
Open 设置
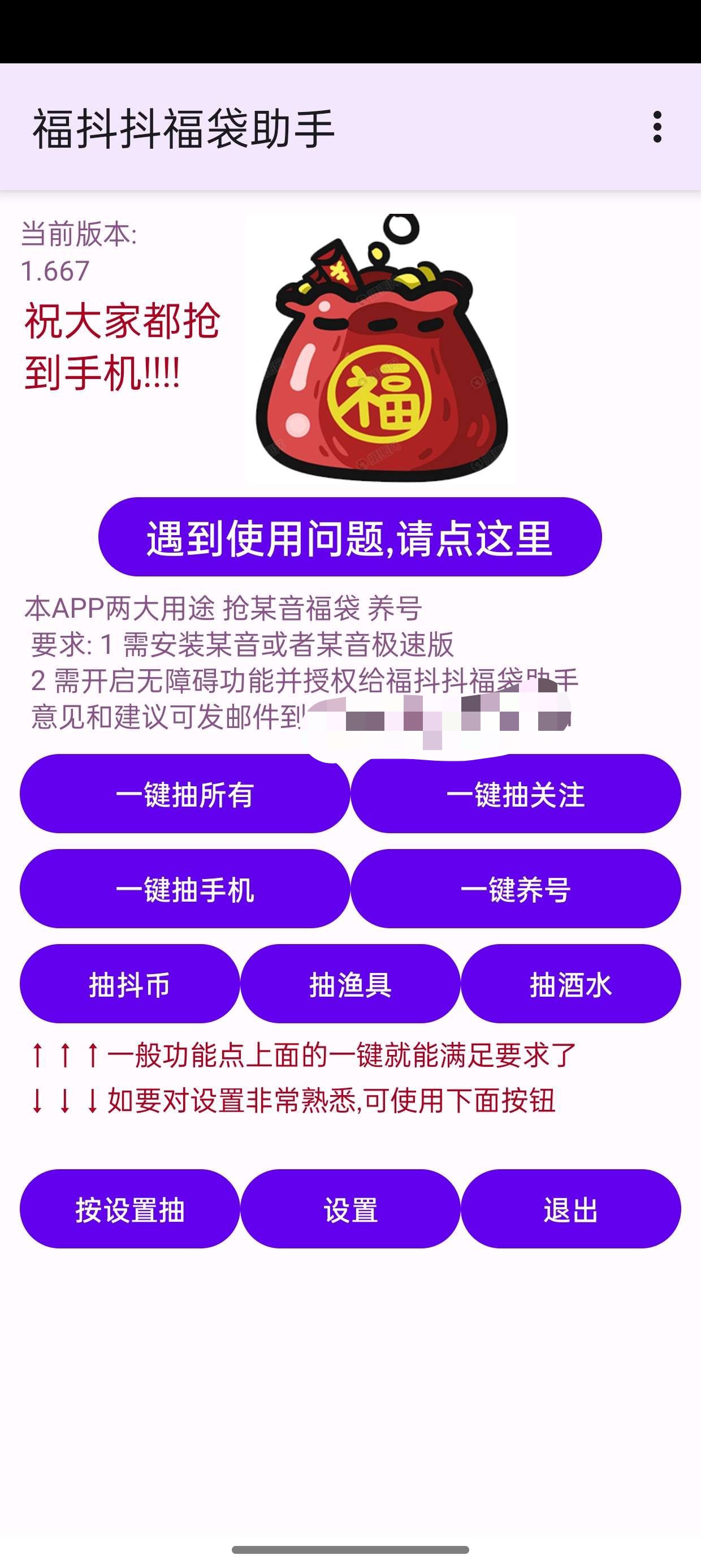350,1209
